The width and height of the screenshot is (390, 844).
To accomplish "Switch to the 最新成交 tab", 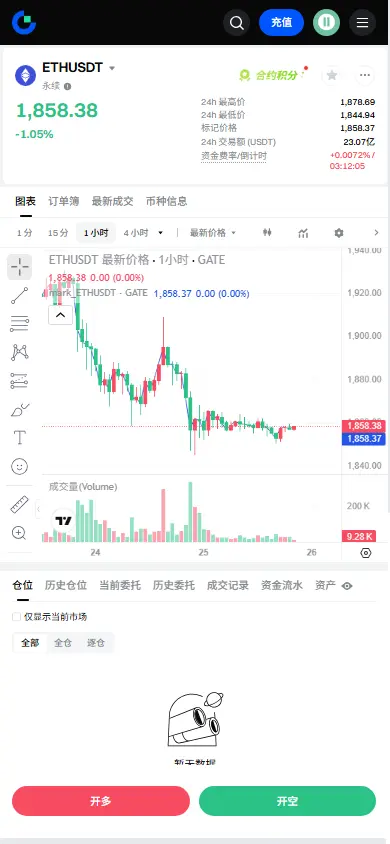I will (112, 201).
